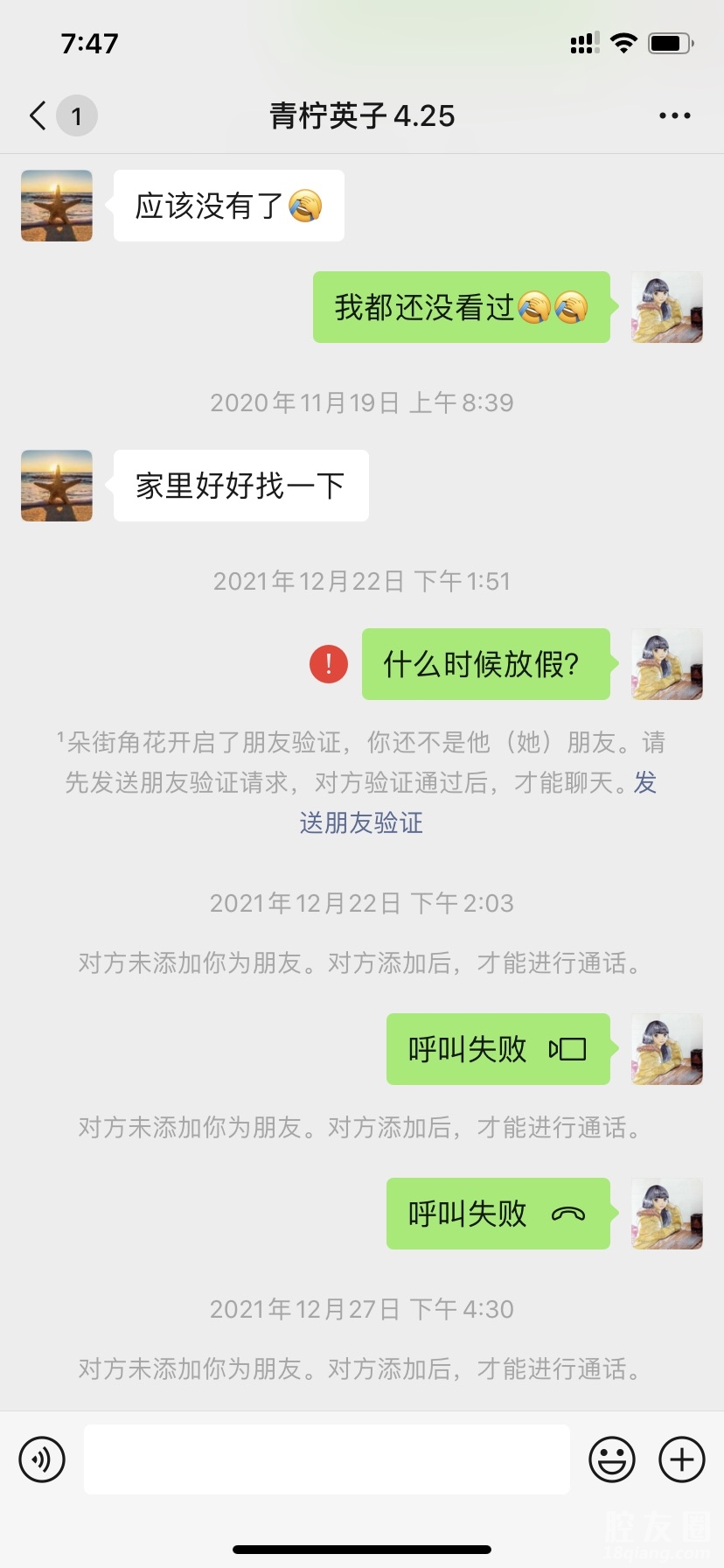Go back to the chat list
The image size is (724, 1568).
(38, 115)
